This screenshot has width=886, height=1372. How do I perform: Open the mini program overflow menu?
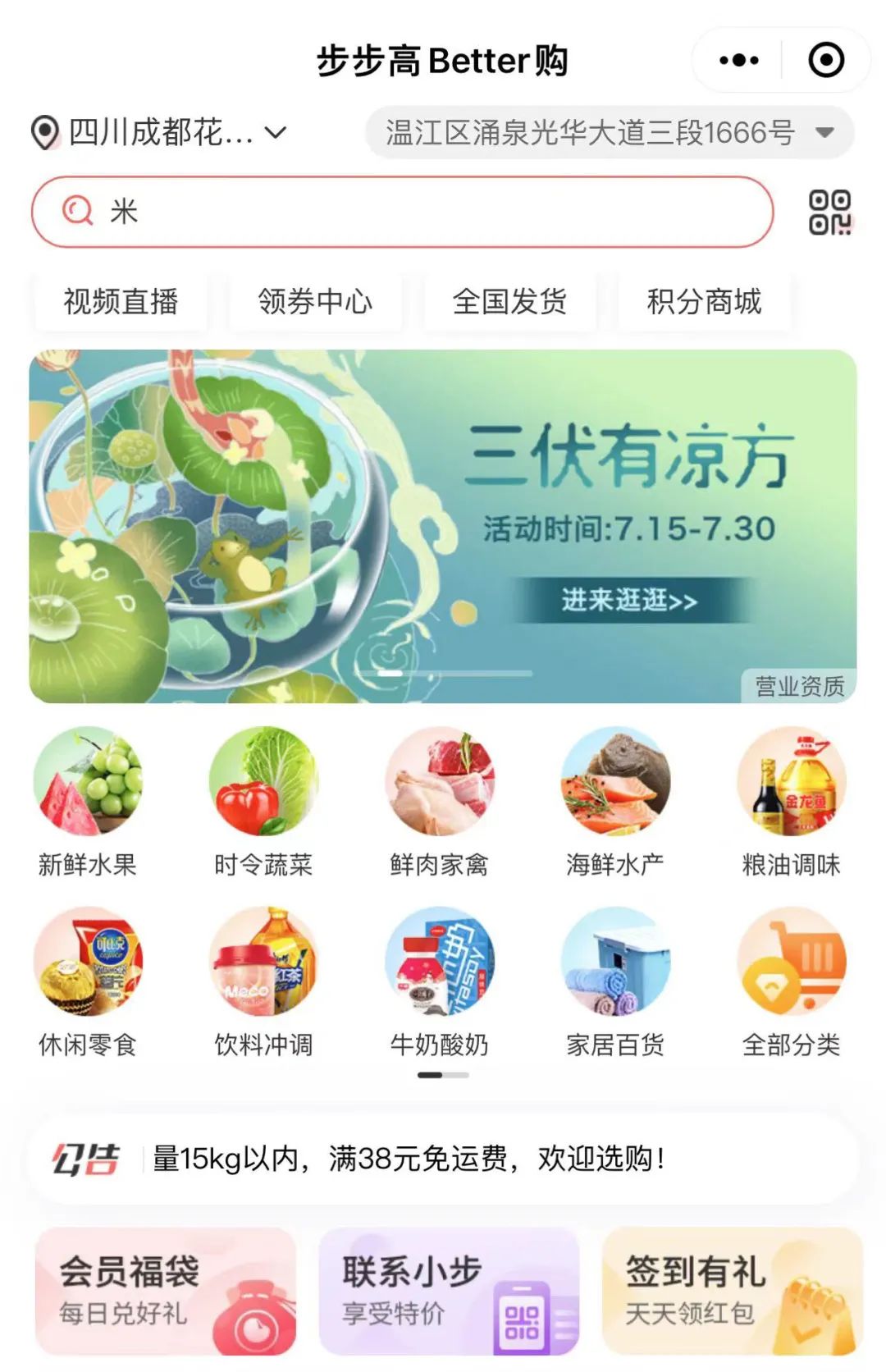point(738,60)
